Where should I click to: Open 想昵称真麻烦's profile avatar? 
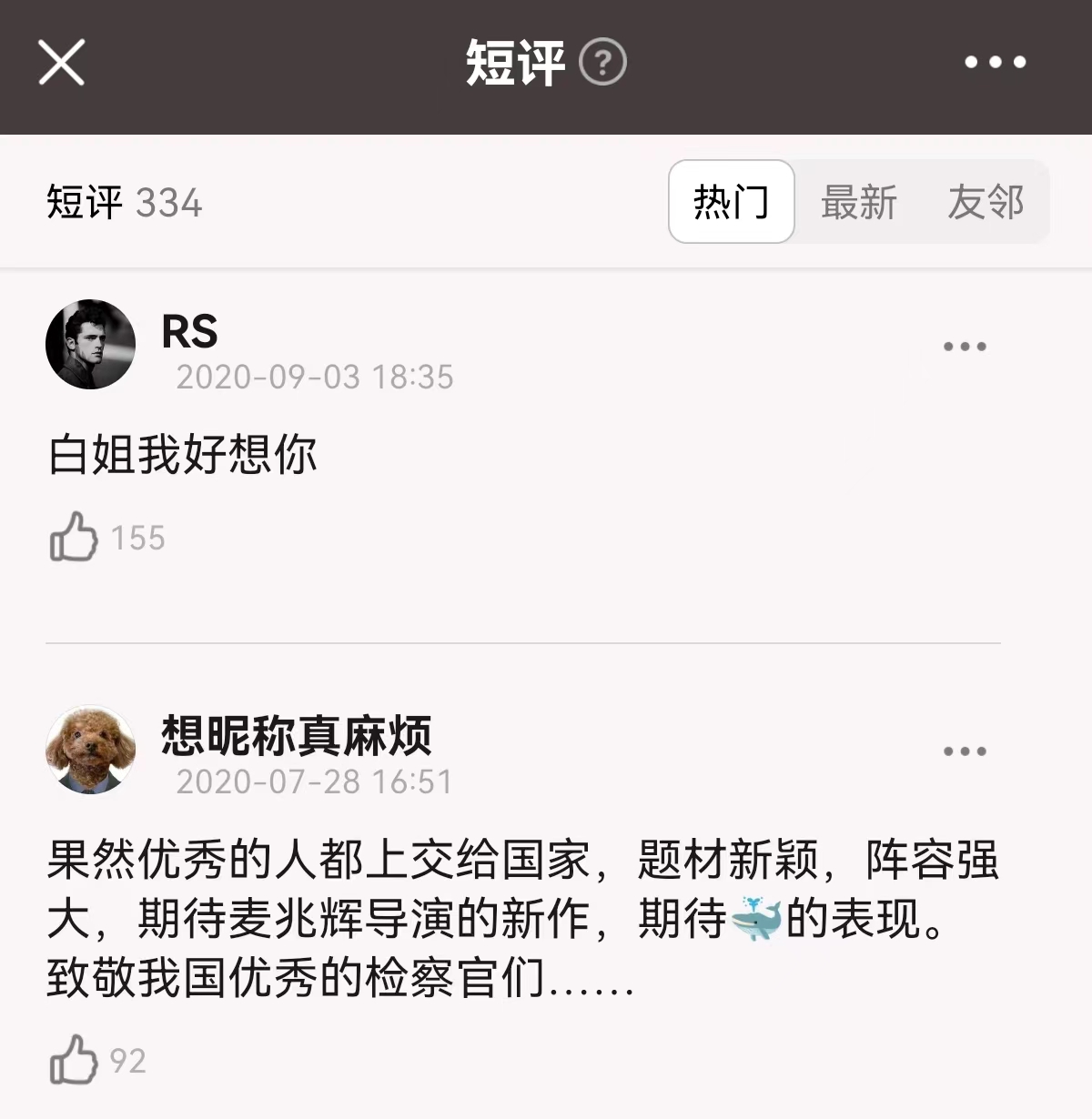pyautogui.click(x=90, y=750)
